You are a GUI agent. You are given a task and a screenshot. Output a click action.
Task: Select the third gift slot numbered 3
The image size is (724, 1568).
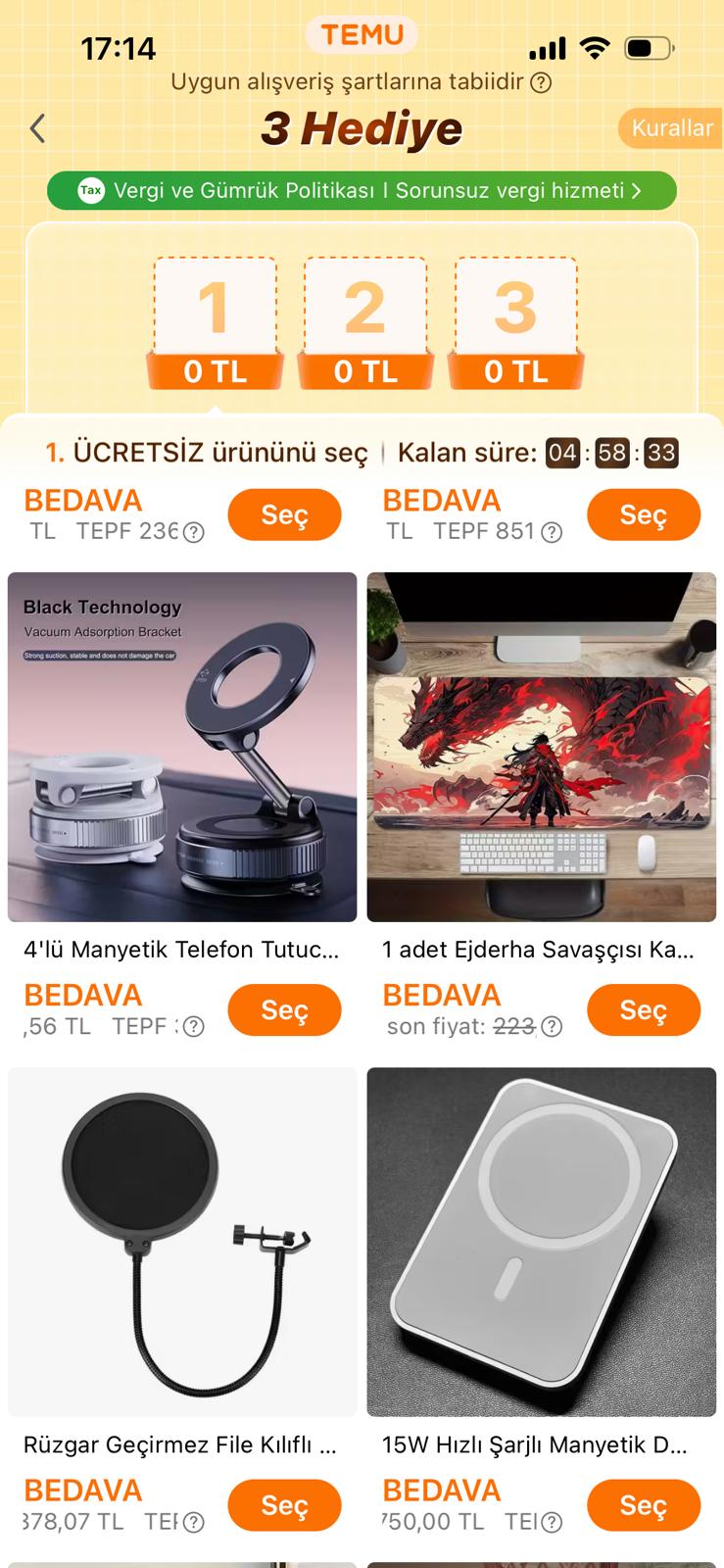coord(515,322)
